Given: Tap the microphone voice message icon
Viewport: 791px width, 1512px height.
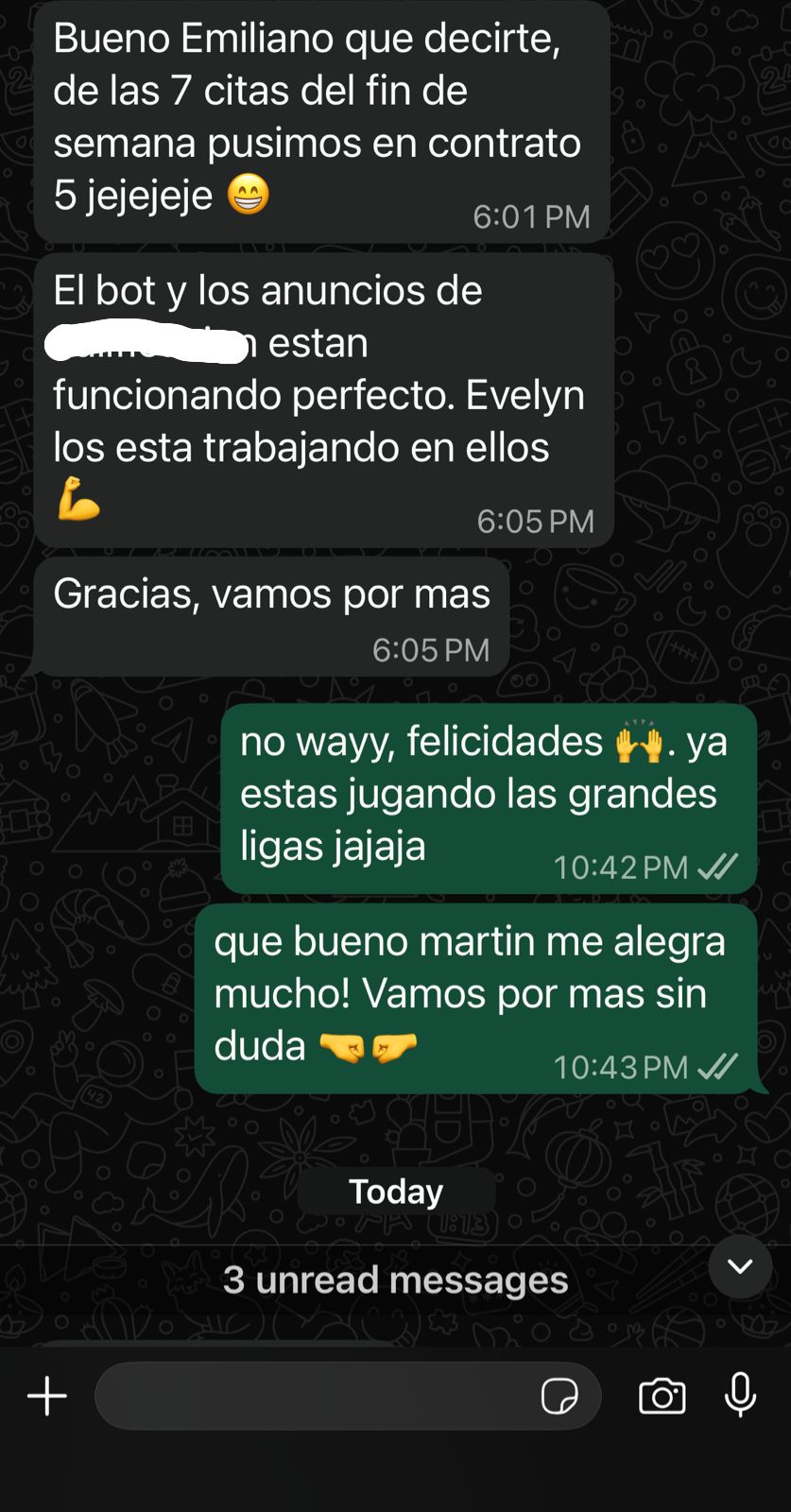Looking at the screenshot, I should pos(740,1395).
